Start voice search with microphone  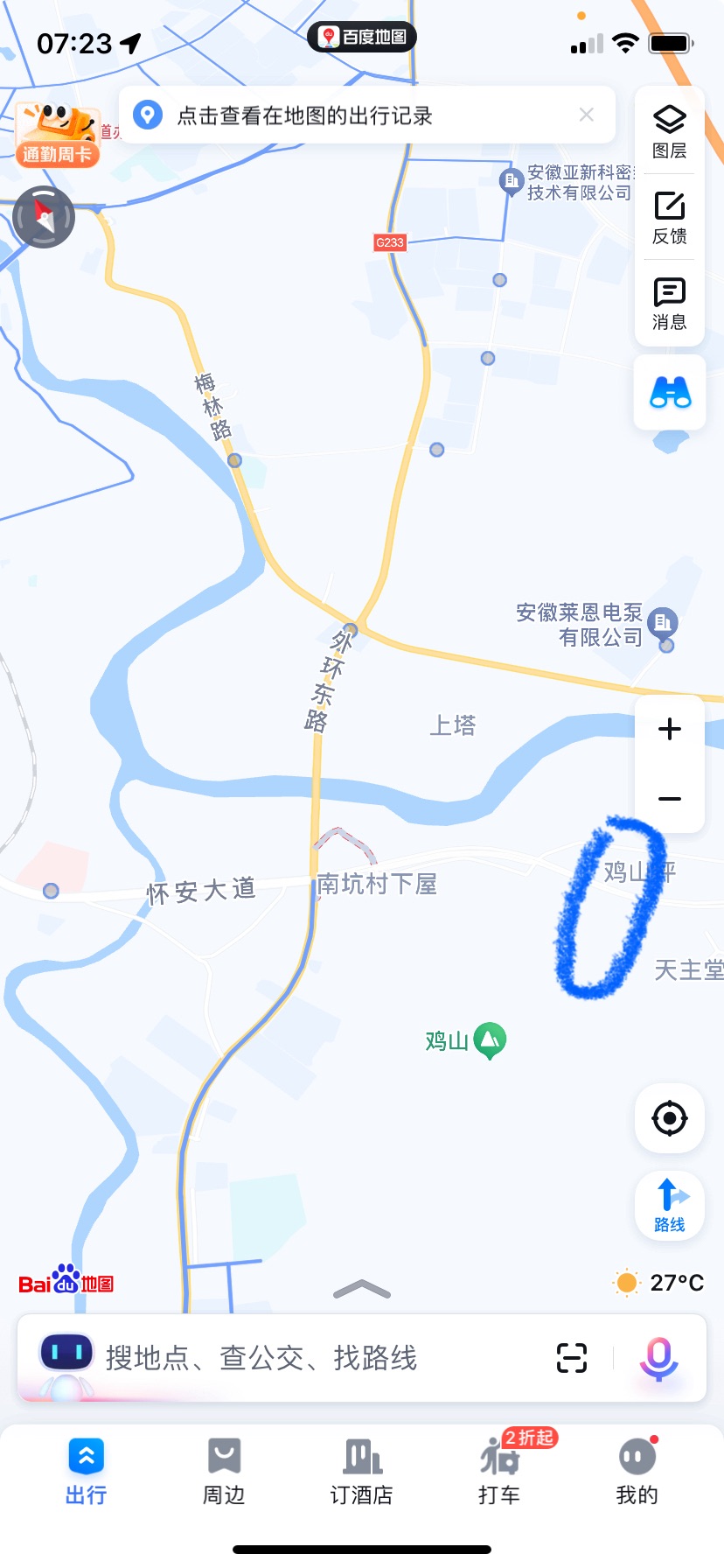(x=658, y=1358)
